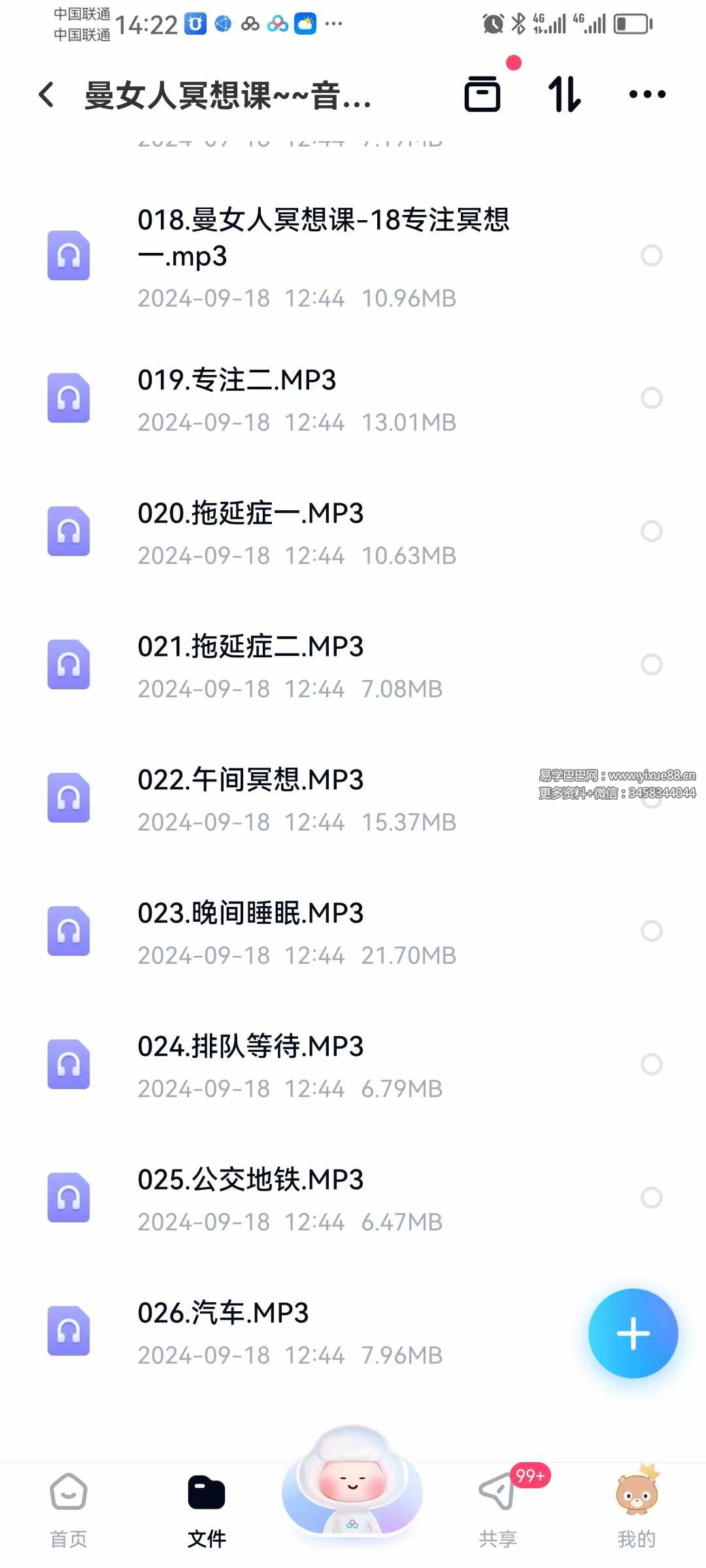This screenshot has width=706, height=1568.
Task: Tap the back arrow next to folder title
Action: [46, 95]
